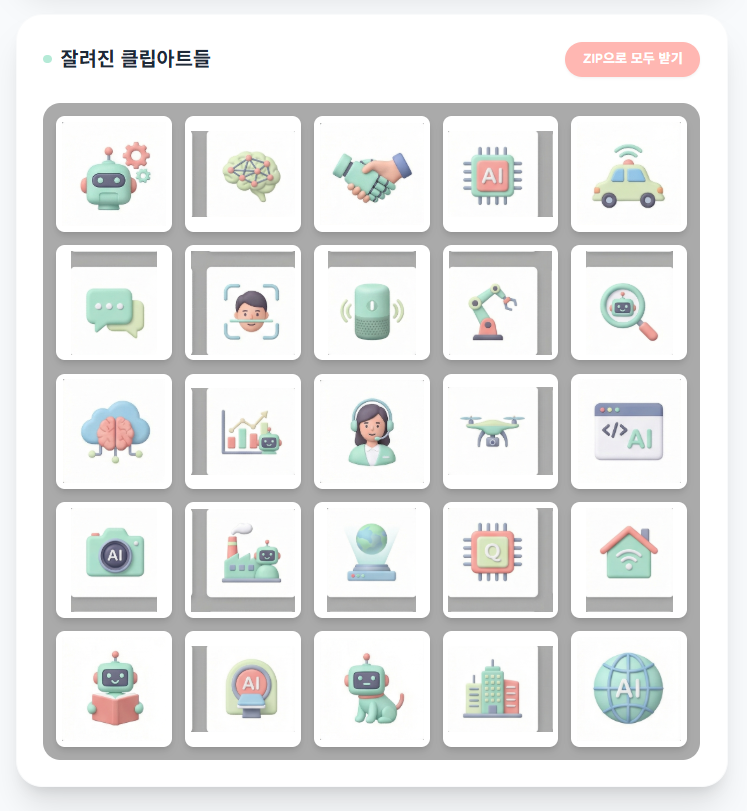Image resolution: width=747 pixels, height=811 pixels.
Task: Open the AI globe clipart
Action: coord(629,689)
